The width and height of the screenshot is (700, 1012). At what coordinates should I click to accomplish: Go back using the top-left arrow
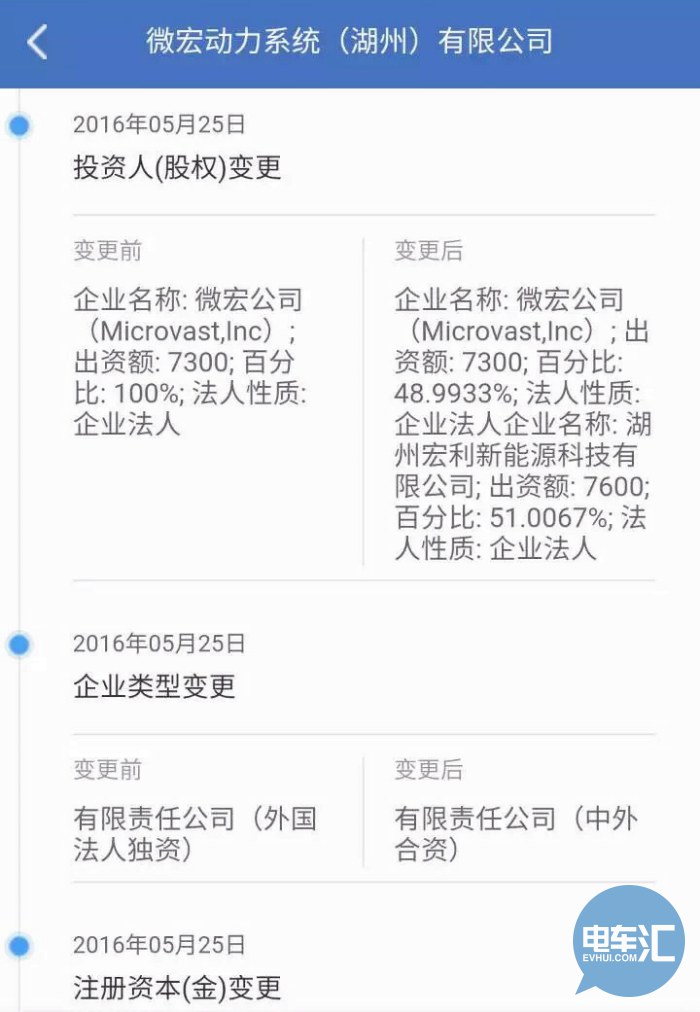[38, 42]
